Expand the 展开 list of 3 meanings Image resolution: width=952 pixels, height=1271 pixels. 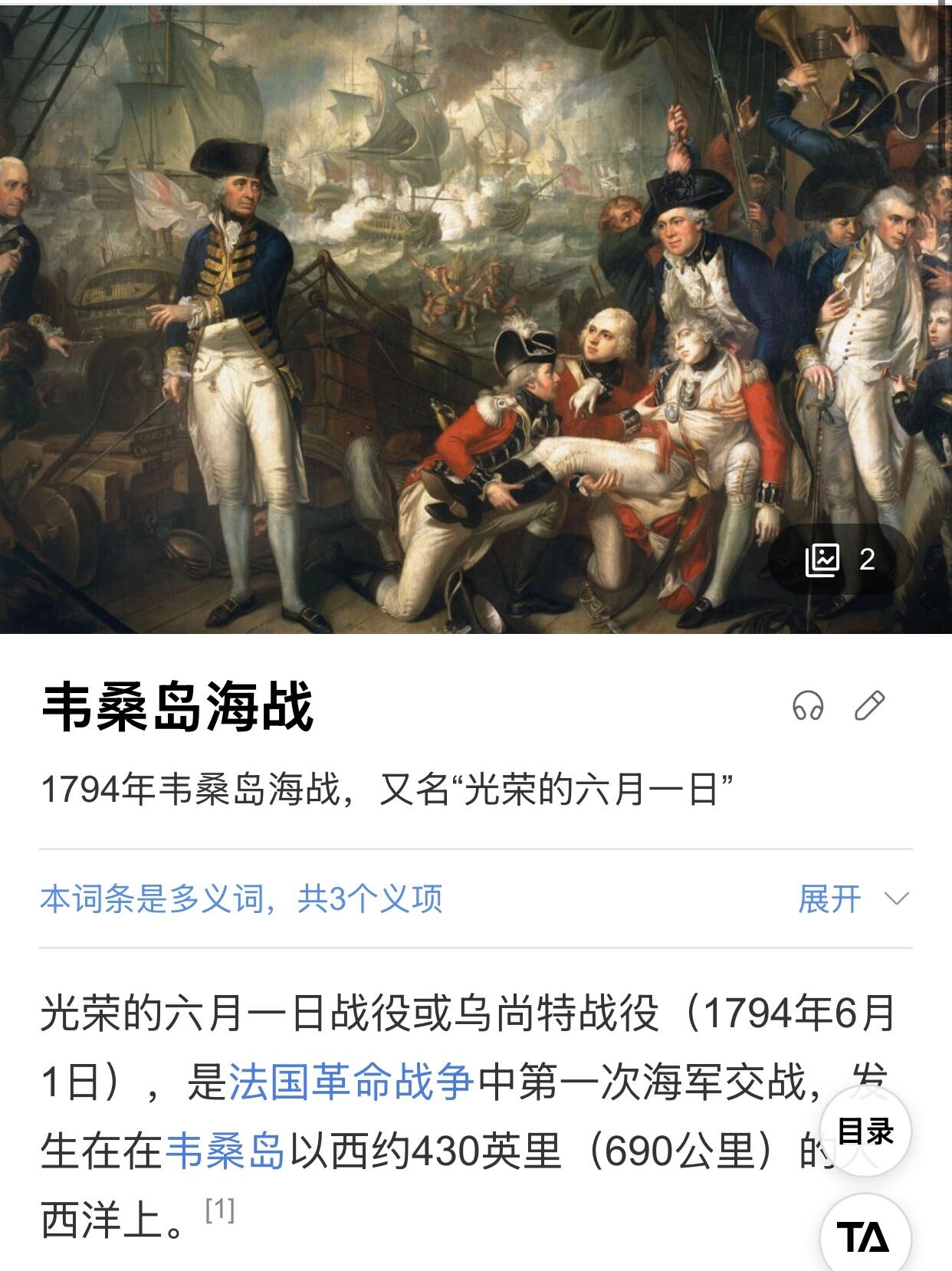[852, 898]
